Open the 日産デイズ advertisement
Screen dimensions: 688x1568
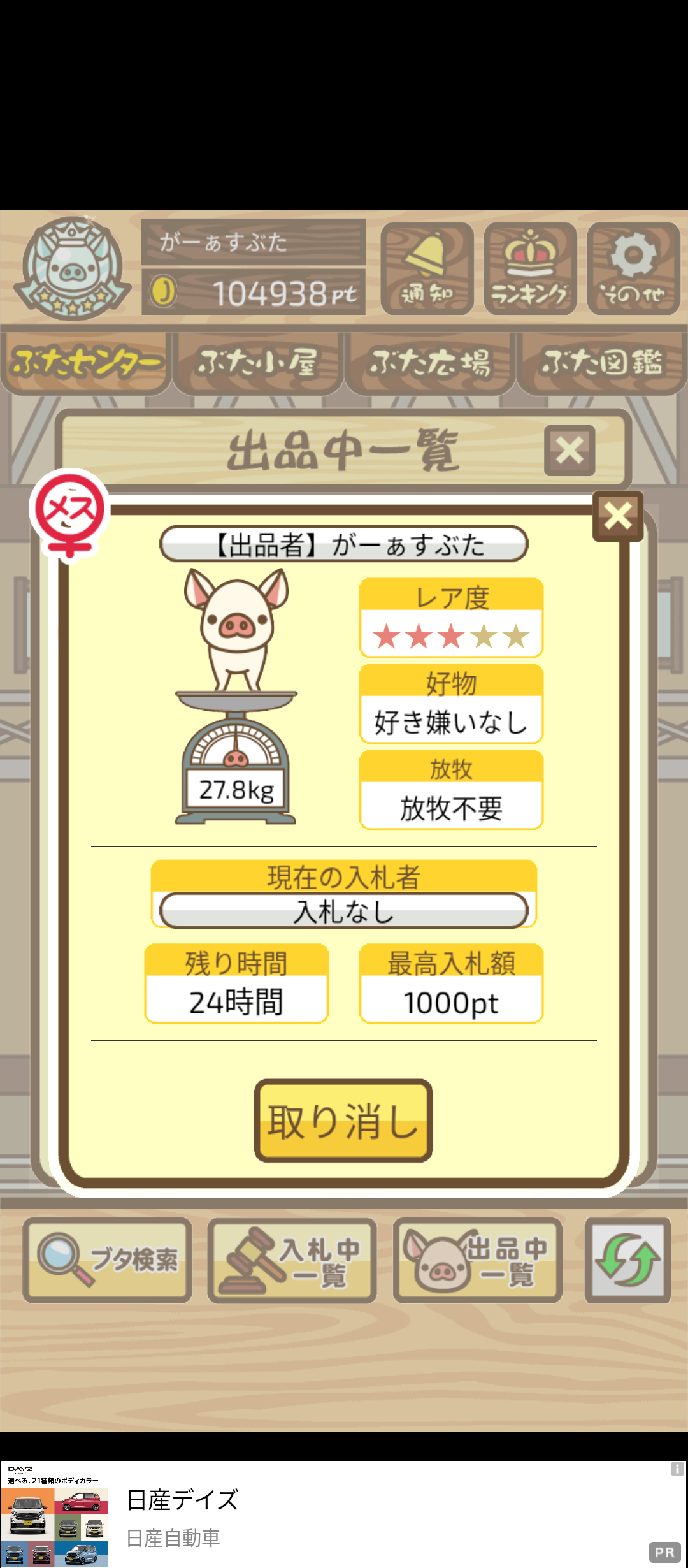(x=344, y=1514)
